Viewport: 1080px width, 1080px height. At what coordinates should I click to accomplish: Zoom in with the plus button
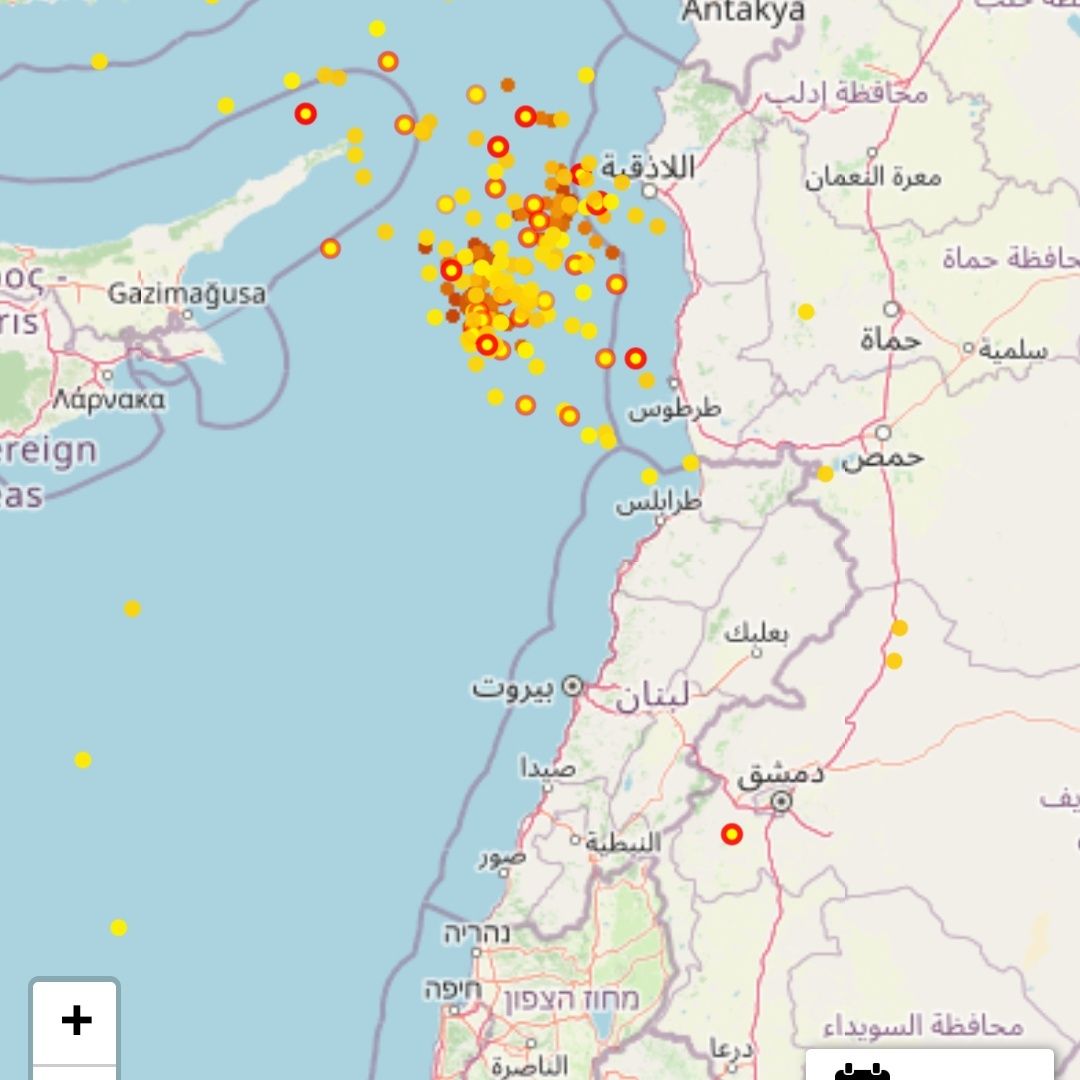tap(76, 1021)
